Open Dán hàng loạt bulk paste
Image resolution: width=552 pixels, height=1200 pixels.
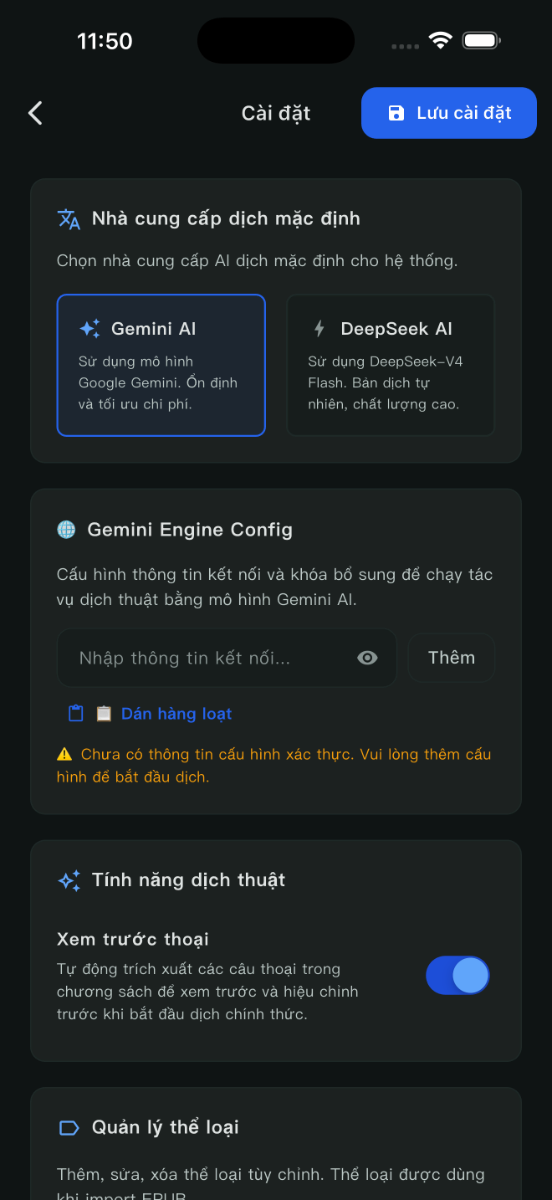(150, 714)
